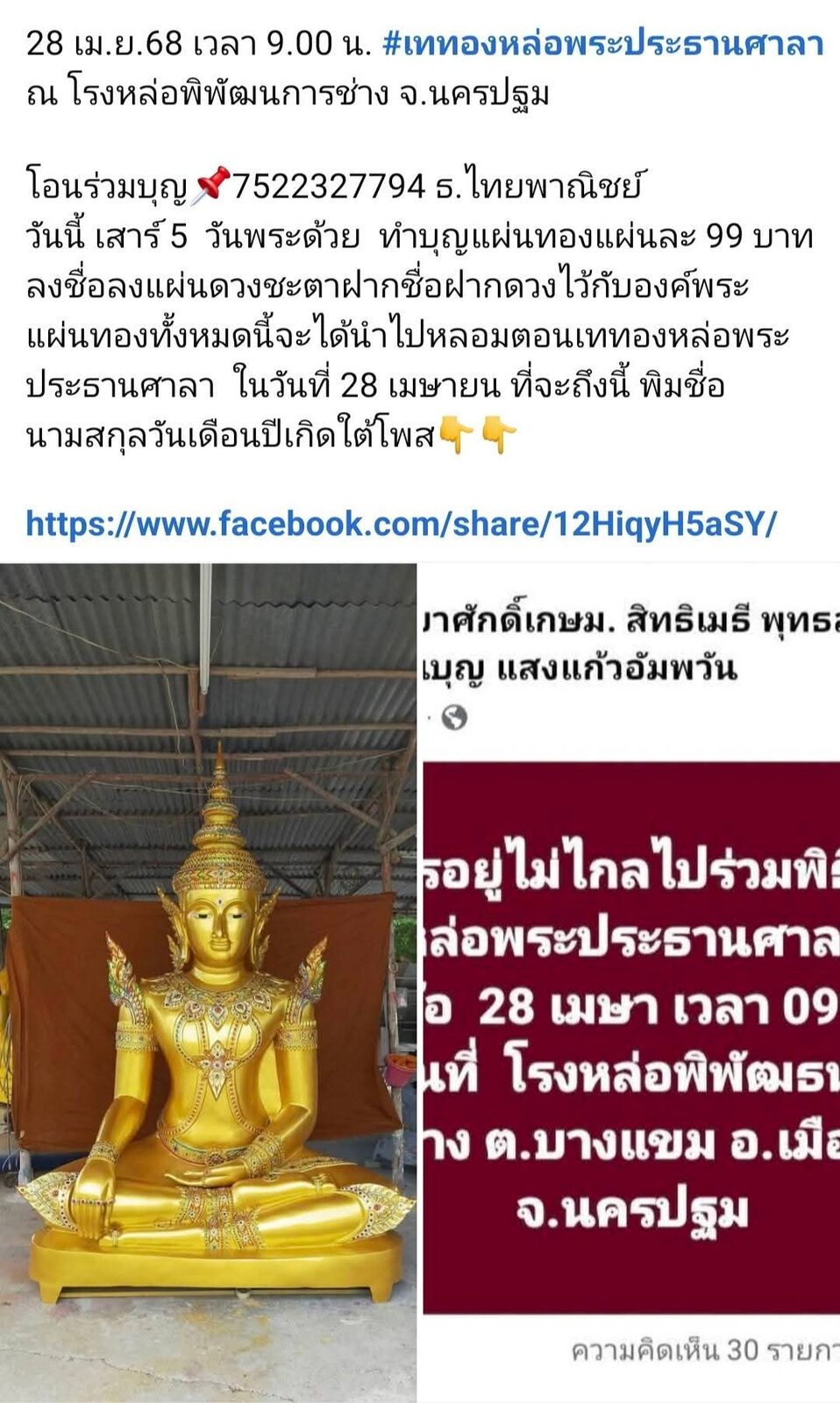Open the facebook.com/share link
840x1403 pixels.
pyautogui.click(x=401, y=524)
